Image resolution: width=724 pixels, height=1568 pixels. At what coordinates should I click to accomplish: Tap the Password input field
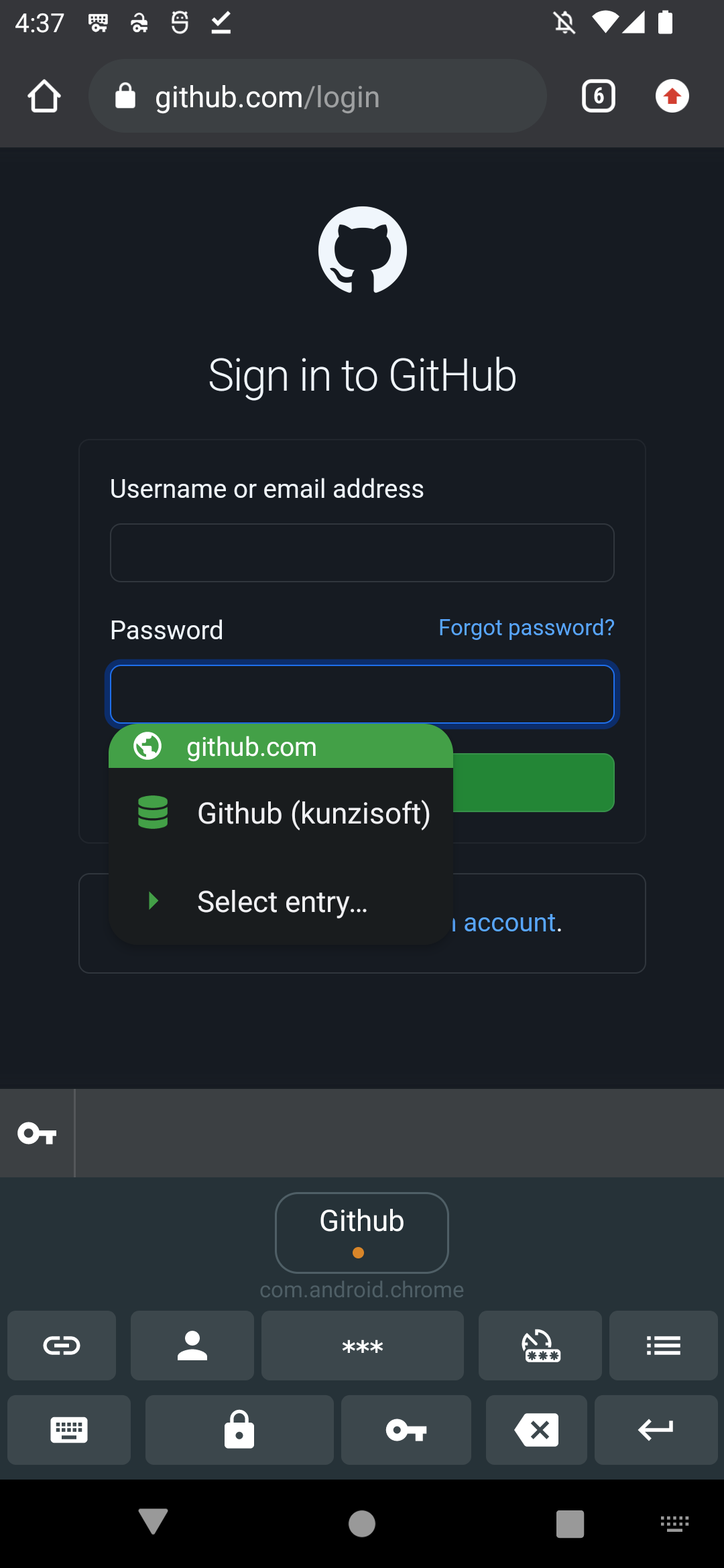[362, 694]
